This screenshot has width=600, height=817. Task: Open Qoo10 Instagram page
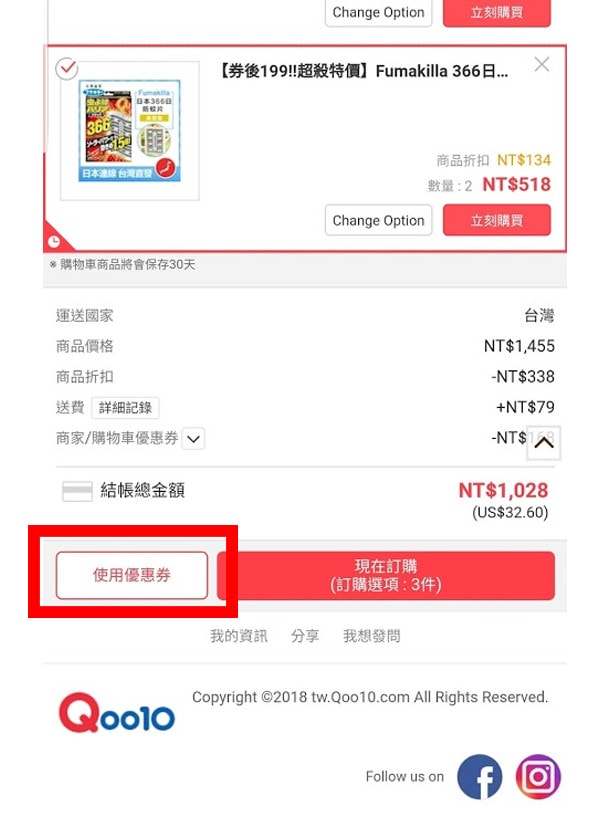[x=538, y=777]
